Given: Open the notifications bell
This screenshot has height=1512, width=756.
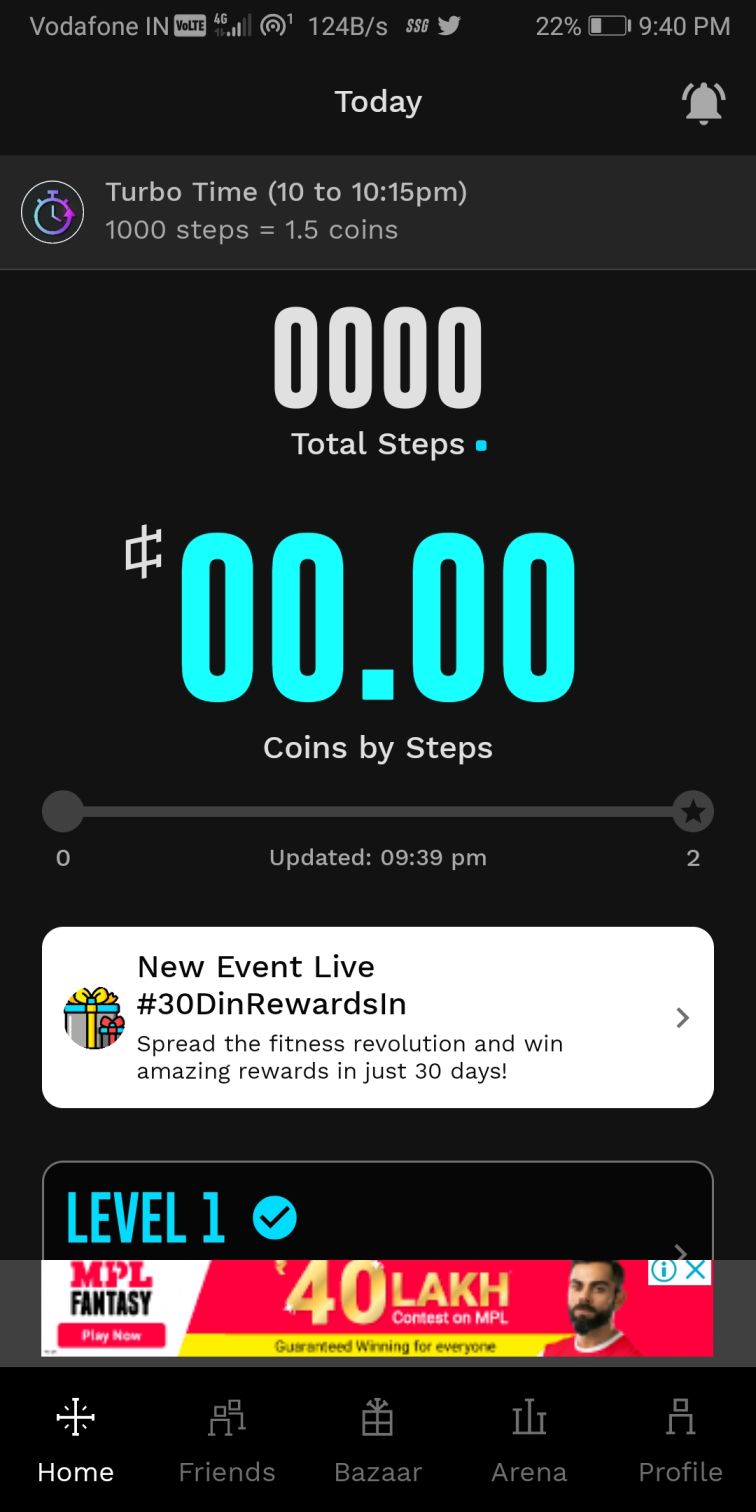Looking at the screenshot, I should coord(703,102).
